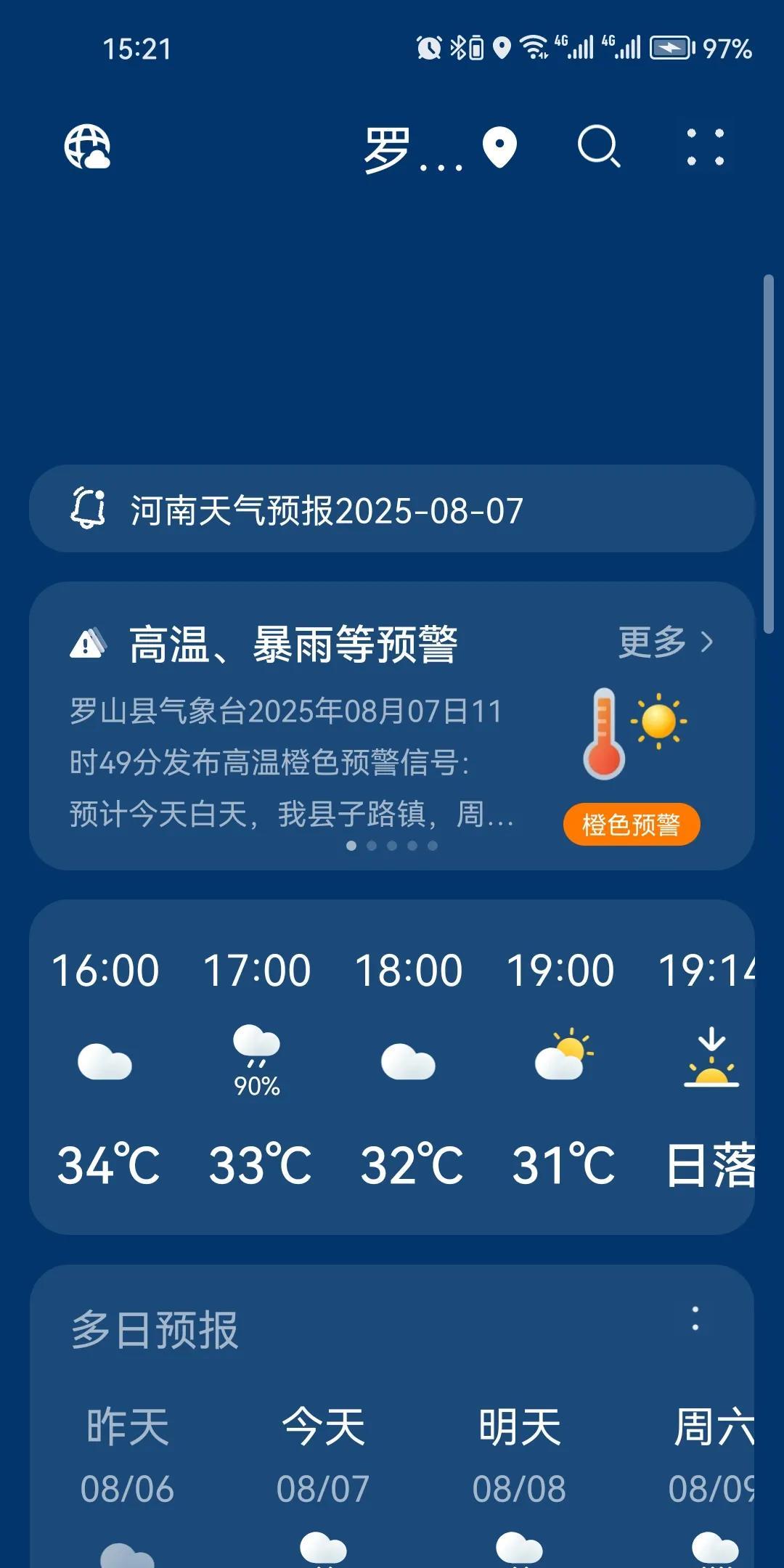This screenshot has height=1568, width=784.
Task: Open 多日预报 options menu
Action: pos(695,1318)
